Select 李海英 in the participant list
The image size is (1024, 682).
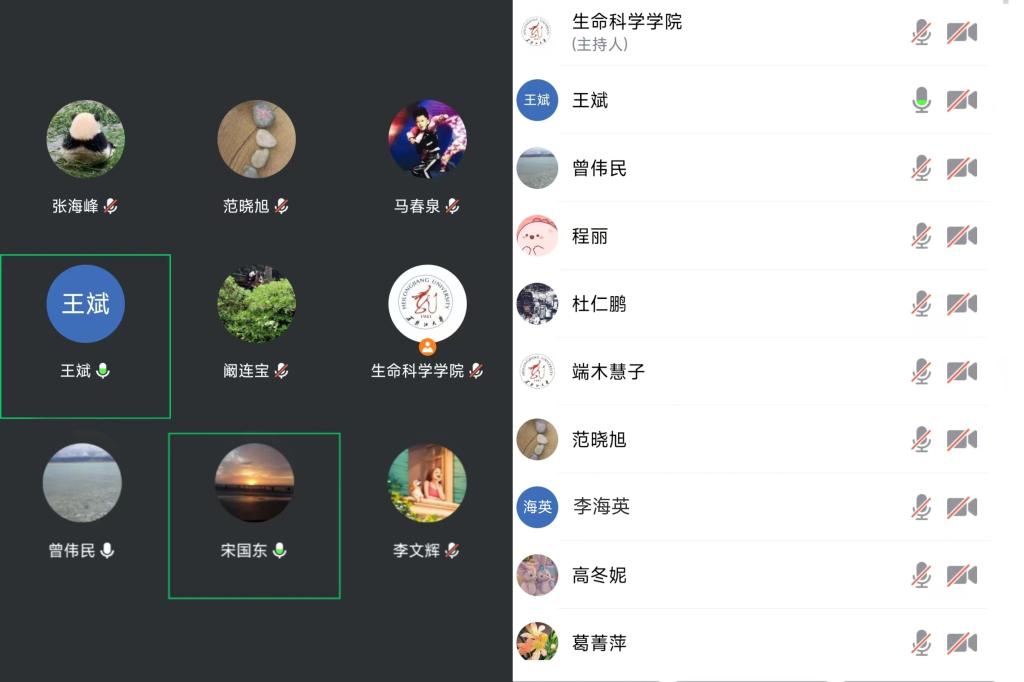pos(601,507)
